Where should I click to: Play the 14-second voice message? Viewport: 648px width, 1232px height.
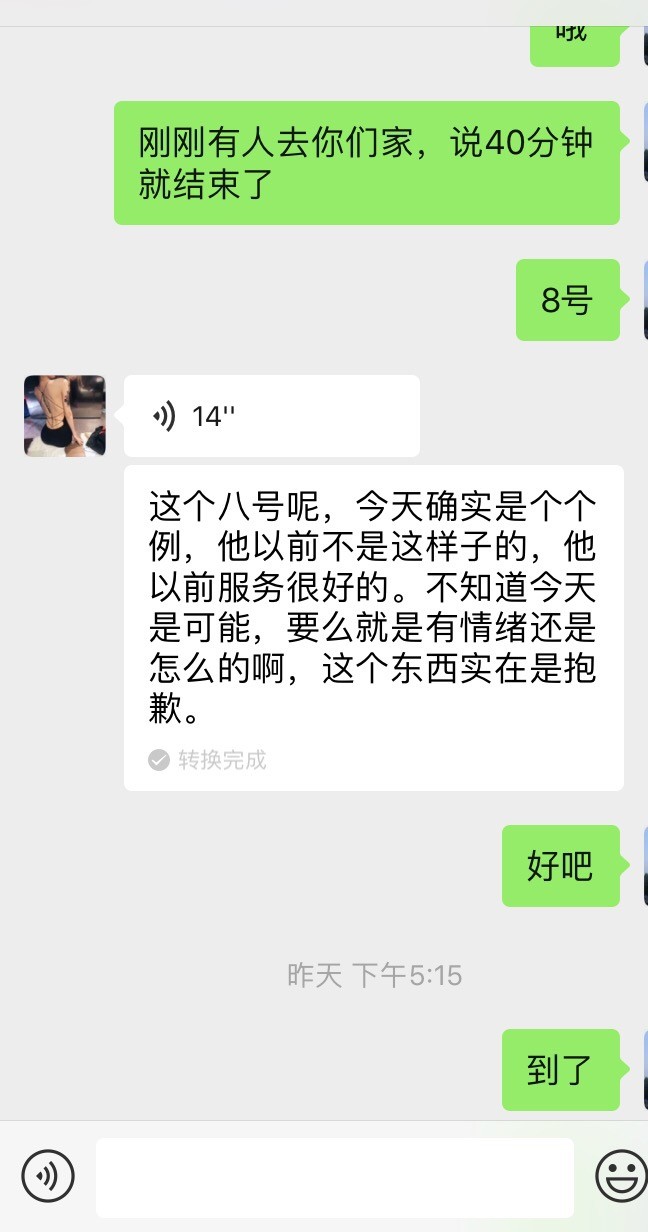[x=270, y=416]
